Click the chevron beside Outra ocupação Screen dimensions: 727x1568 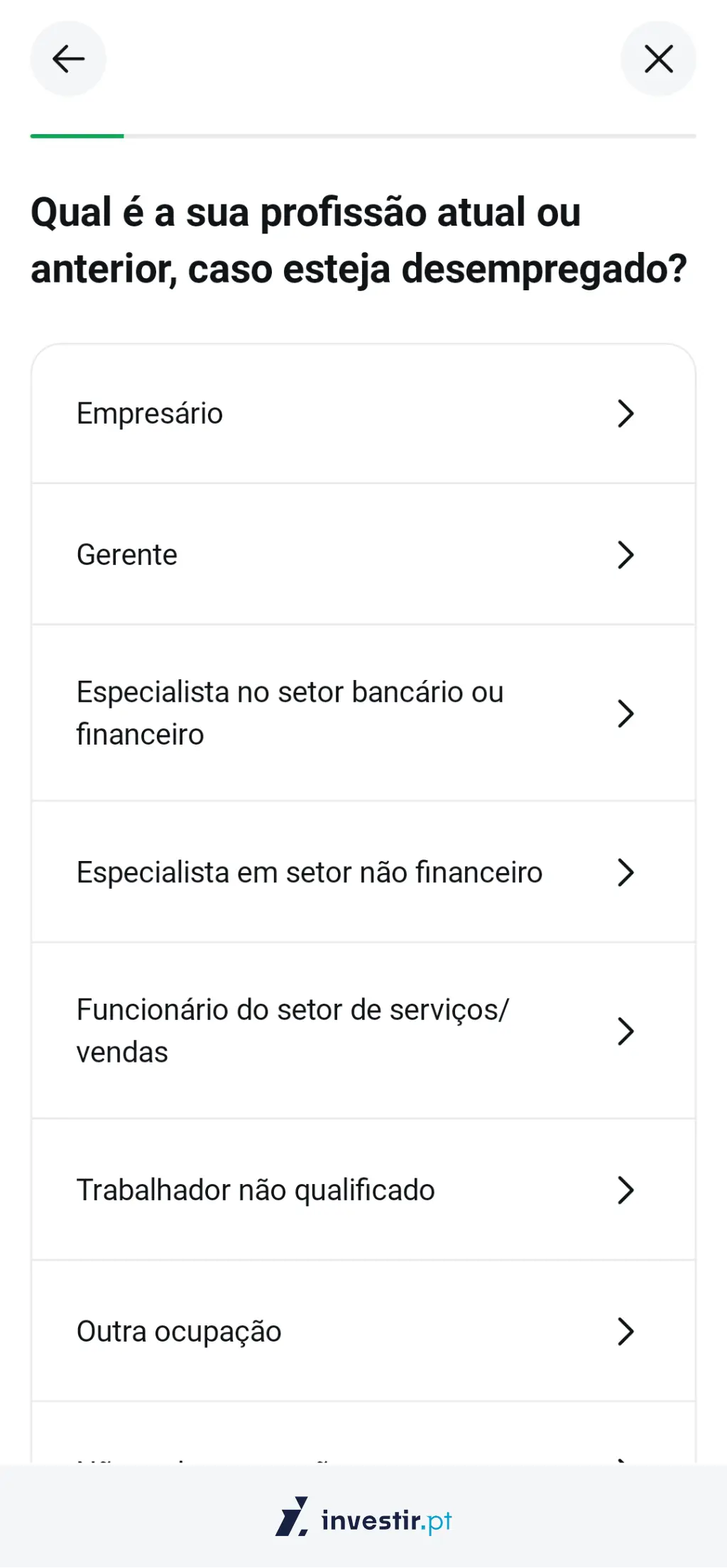tap(625, 1332)
